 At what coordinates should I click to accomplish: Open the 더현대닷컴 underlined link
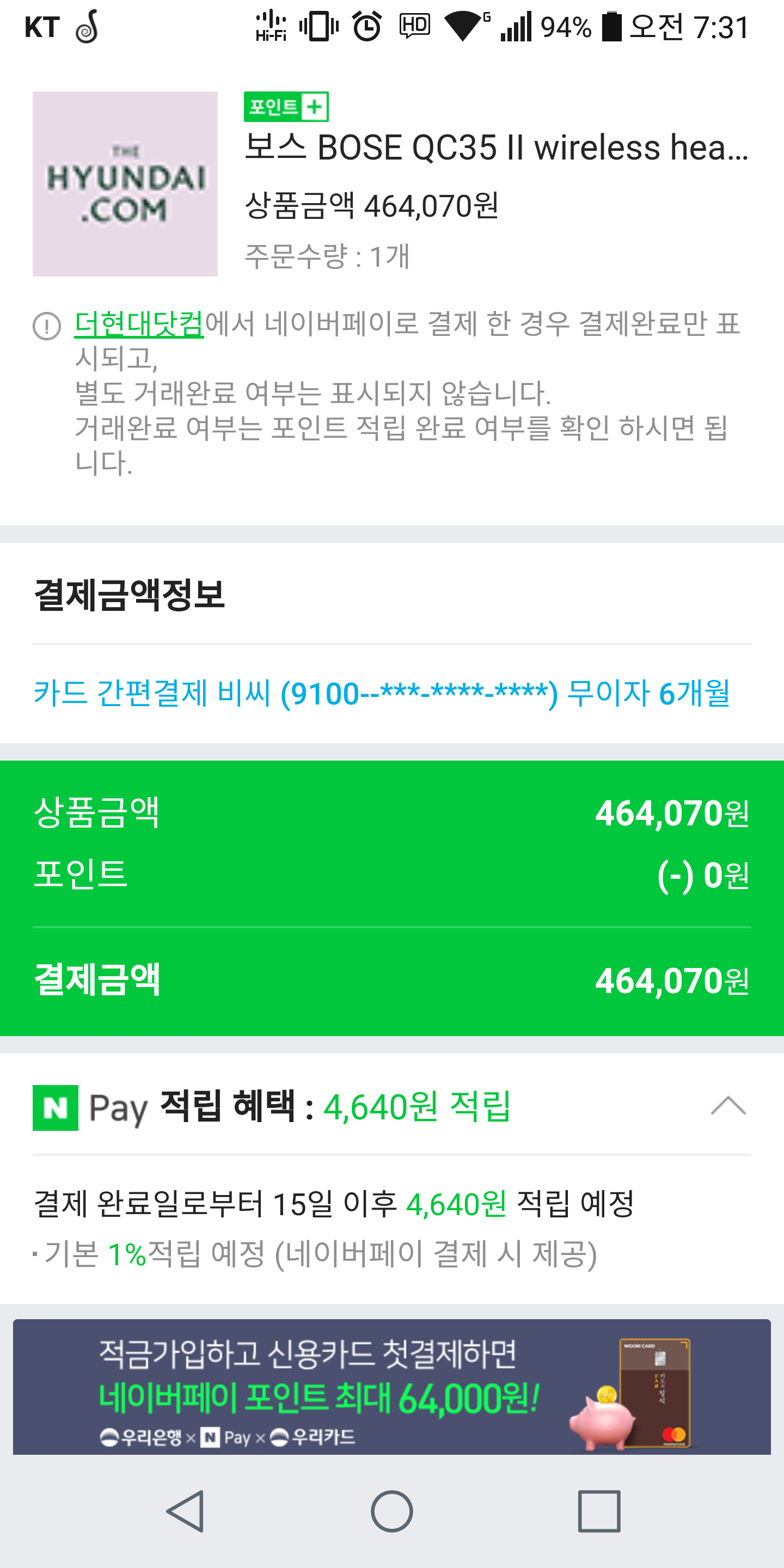pyautogui.click(x=139, y=323)
